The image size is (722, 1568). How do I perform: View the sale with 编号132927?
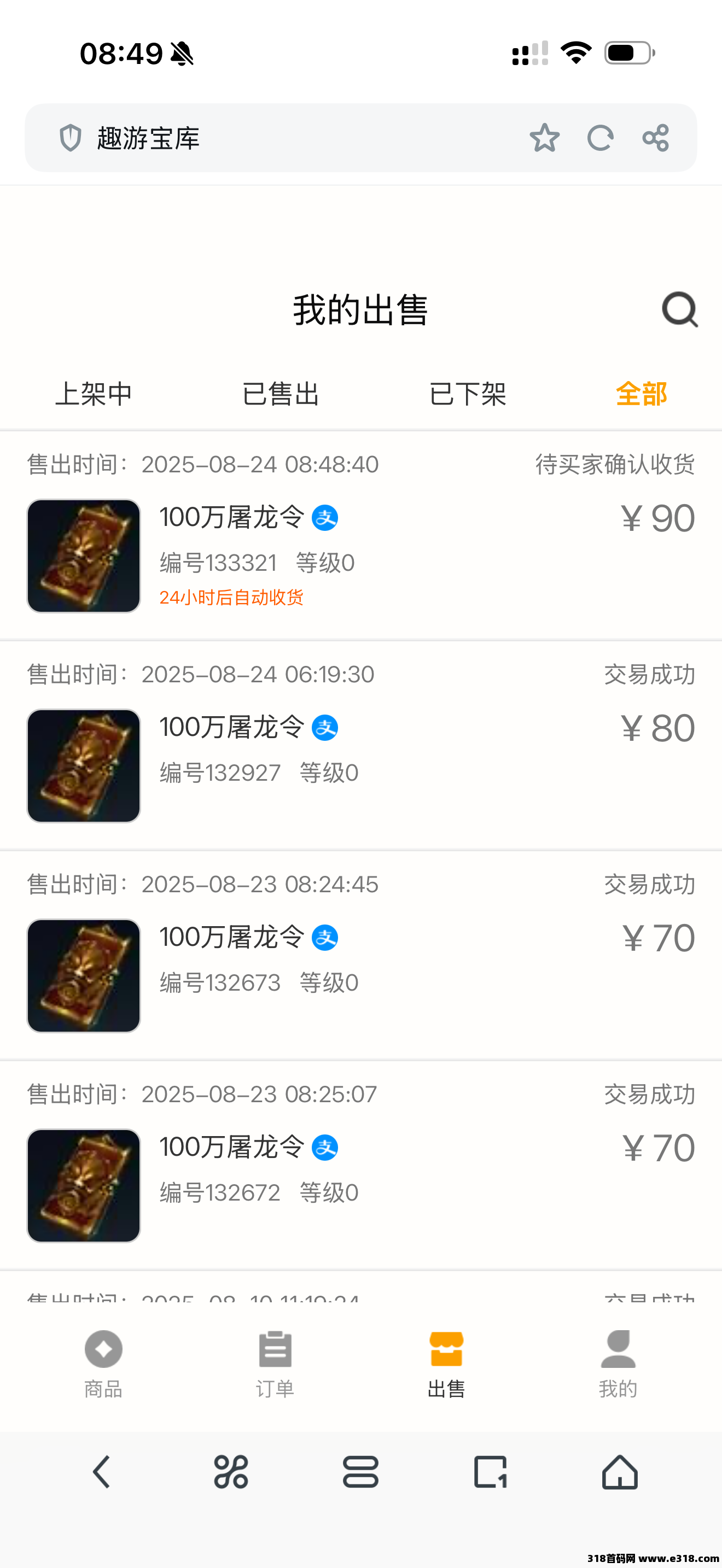360,765
